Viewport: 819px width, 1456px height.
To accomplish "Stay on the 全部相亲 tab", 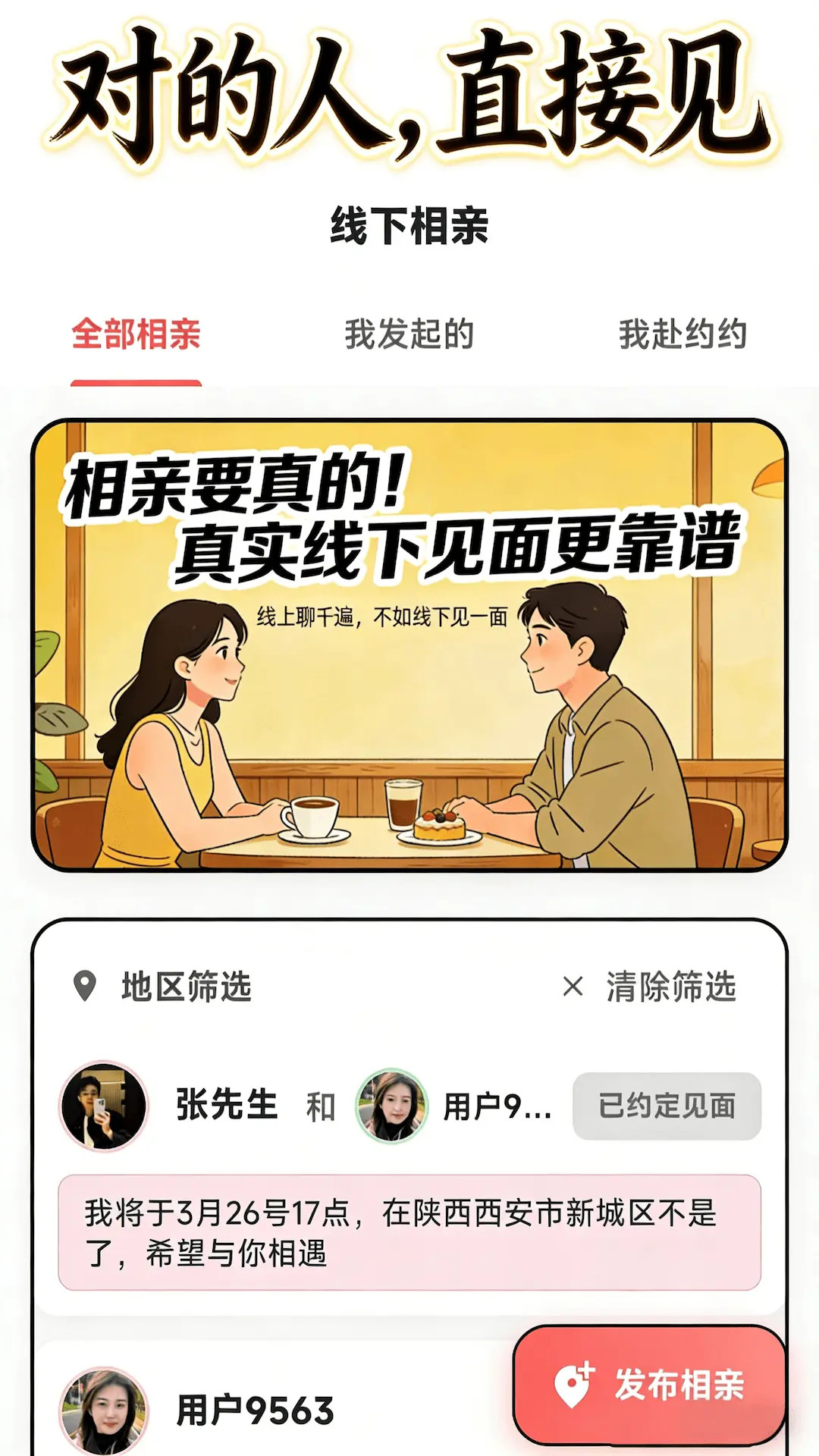I will pos(135,332).
